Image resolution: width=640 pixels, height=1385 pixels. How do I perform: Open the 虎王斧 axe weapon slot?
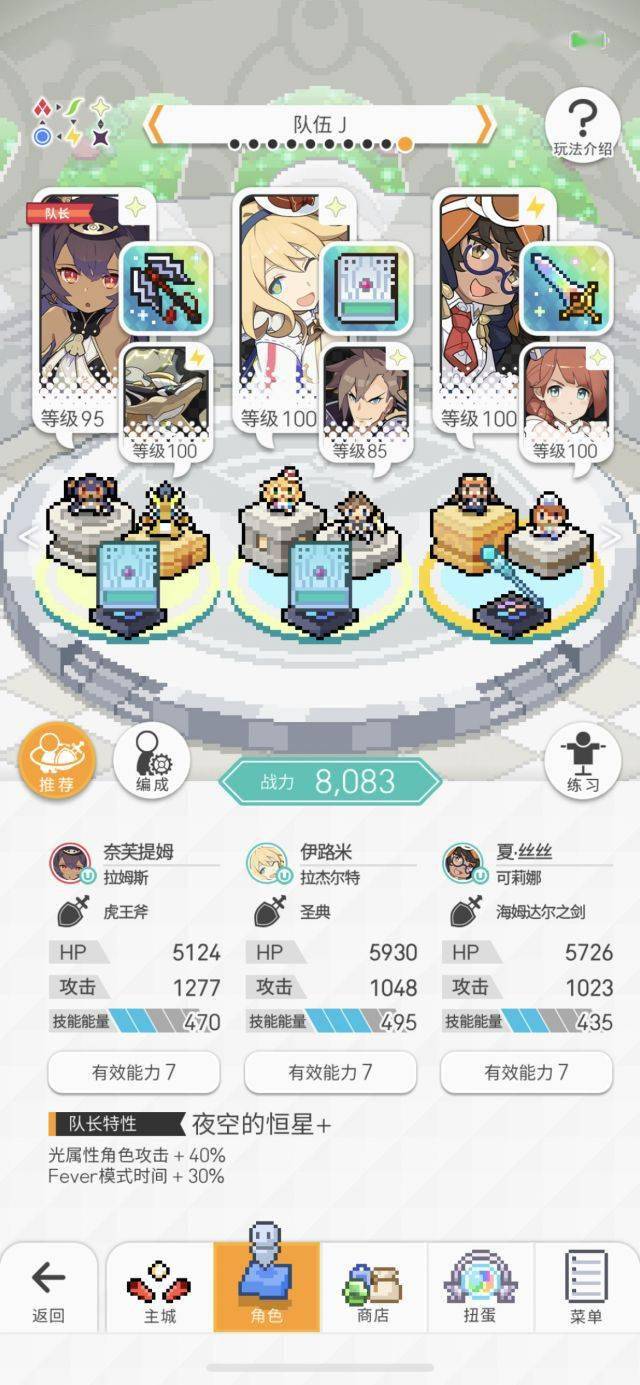click(165, 288)
